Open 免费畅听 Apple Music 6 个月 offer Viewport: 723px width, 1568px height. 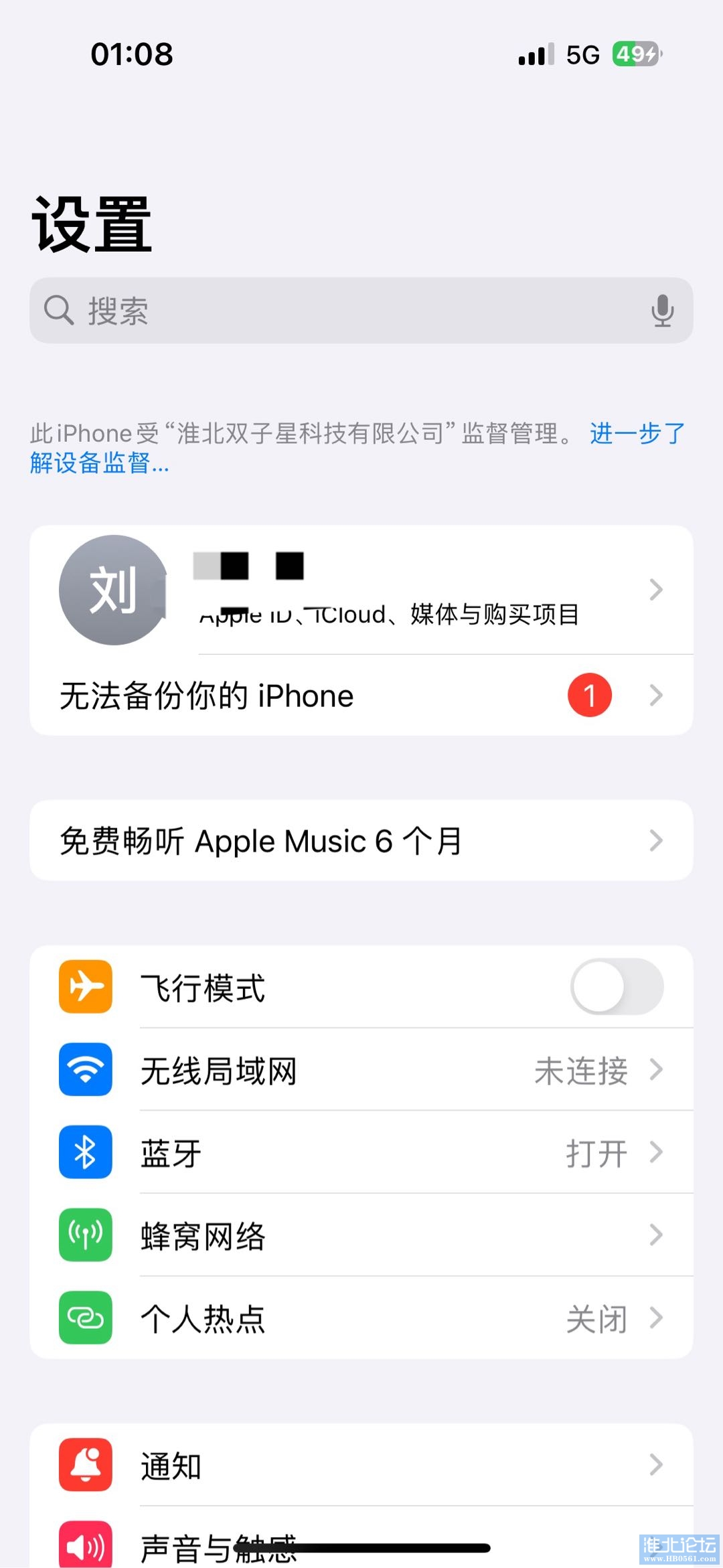pyautogui.click(x=361, y=841)
